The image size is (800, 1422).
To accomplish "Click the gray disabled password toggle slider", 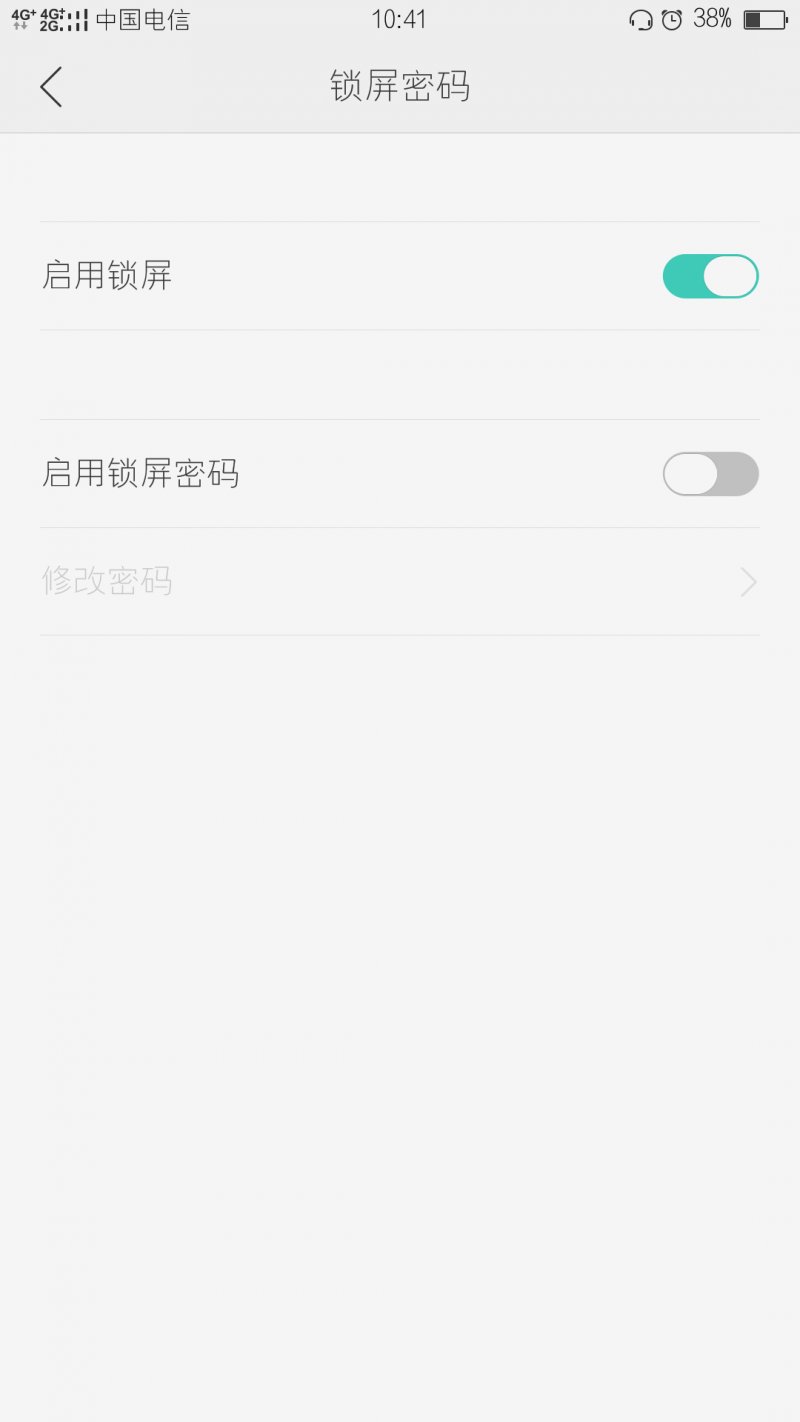I will pos(710,474).
